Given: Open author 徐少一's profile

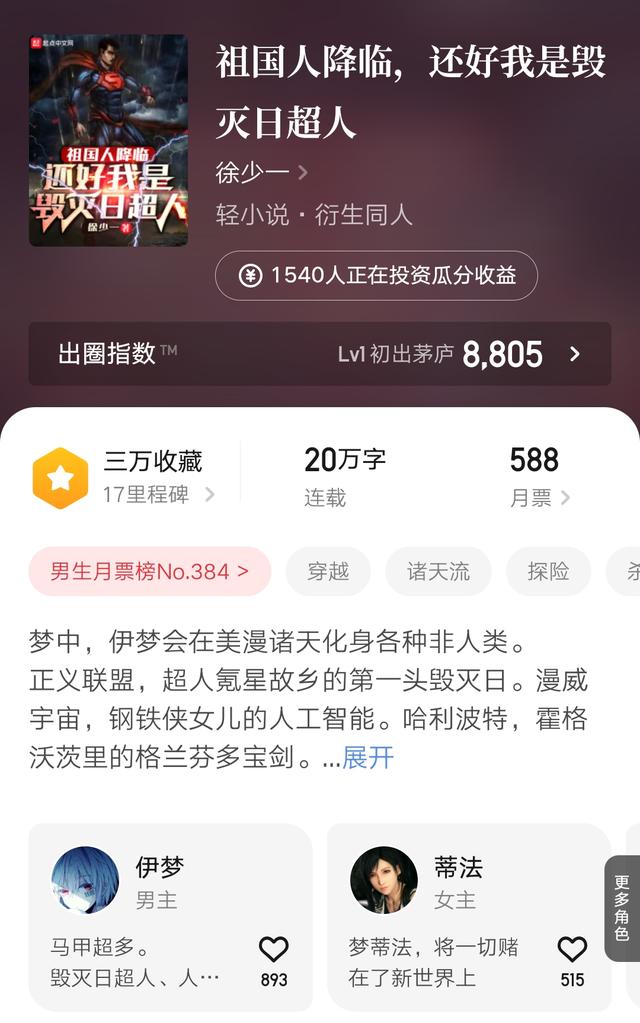Looking at the screenshot, I should (262, 172).
